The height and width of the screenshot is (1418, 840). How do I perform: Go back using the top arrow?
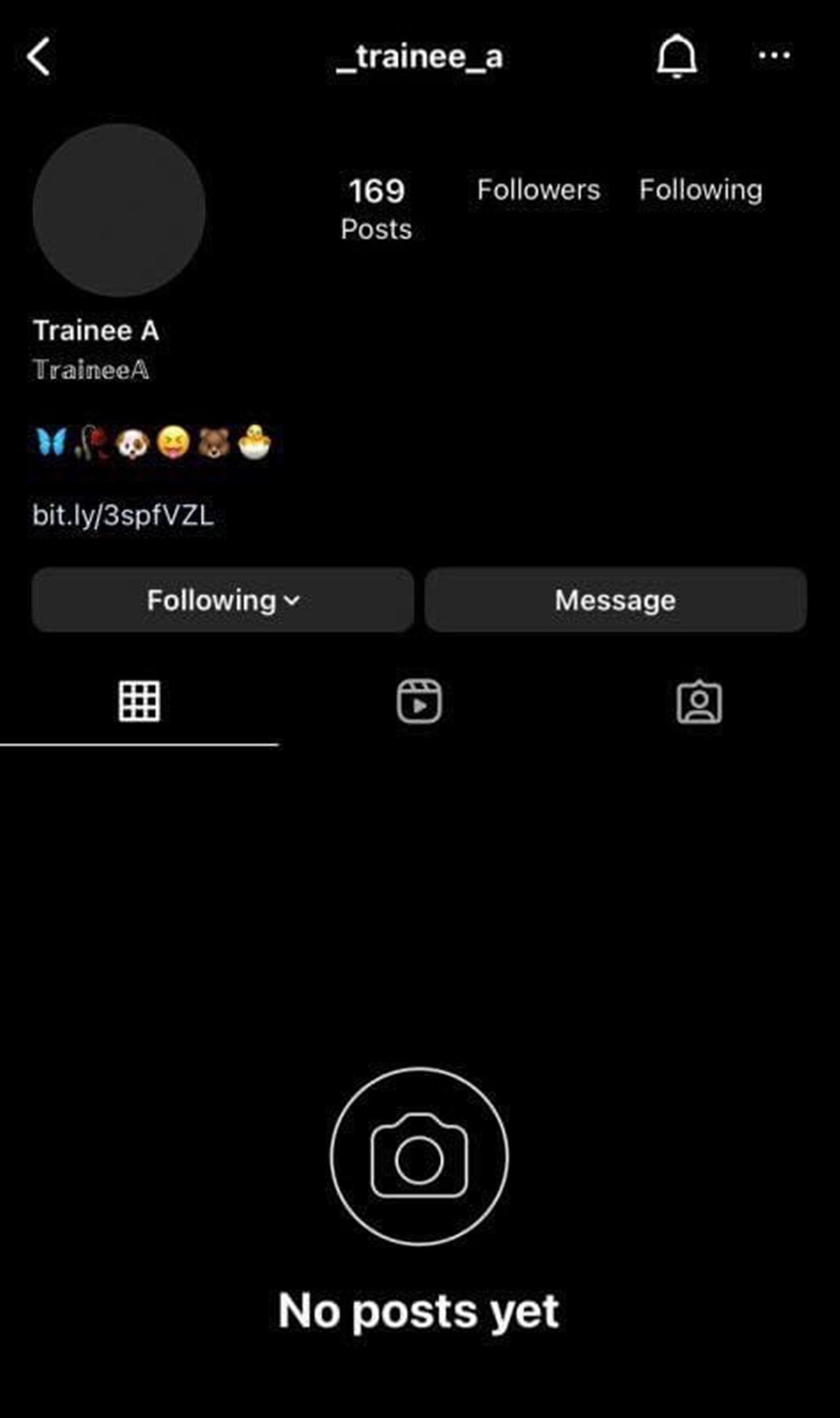[39, 57]
